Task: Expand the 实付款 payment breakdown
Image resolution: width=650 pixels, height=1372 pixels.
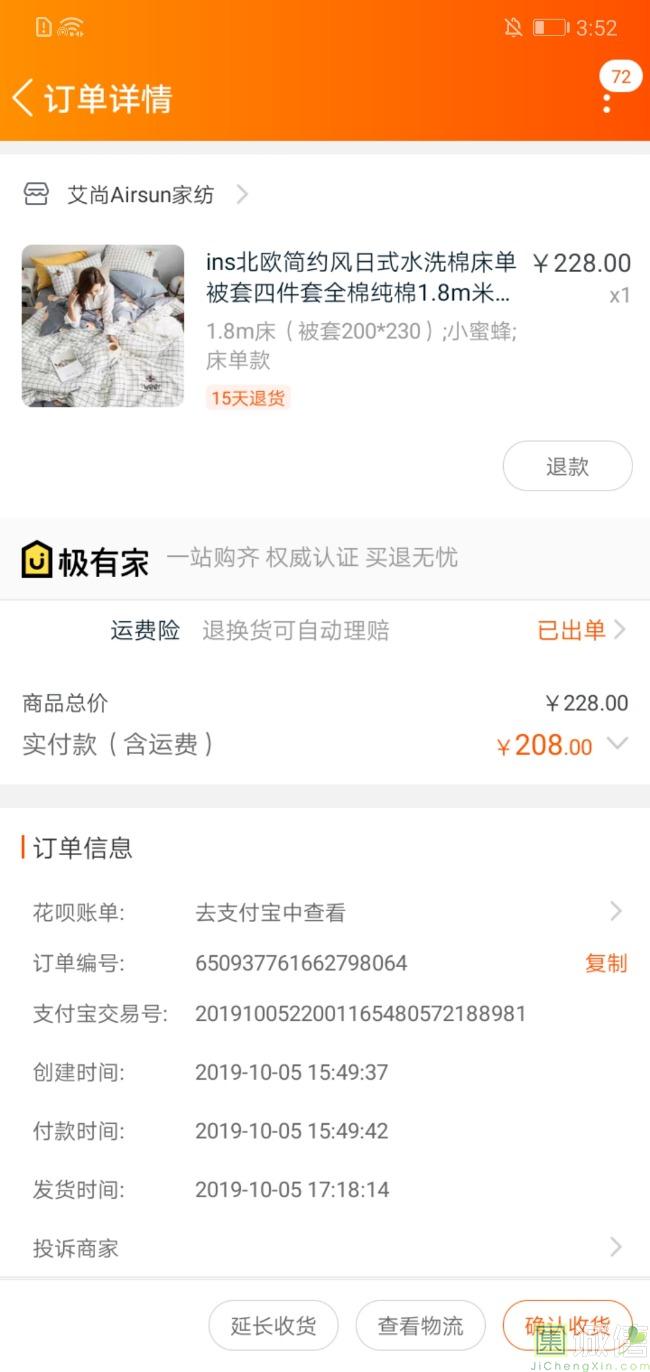Action: 617,744
